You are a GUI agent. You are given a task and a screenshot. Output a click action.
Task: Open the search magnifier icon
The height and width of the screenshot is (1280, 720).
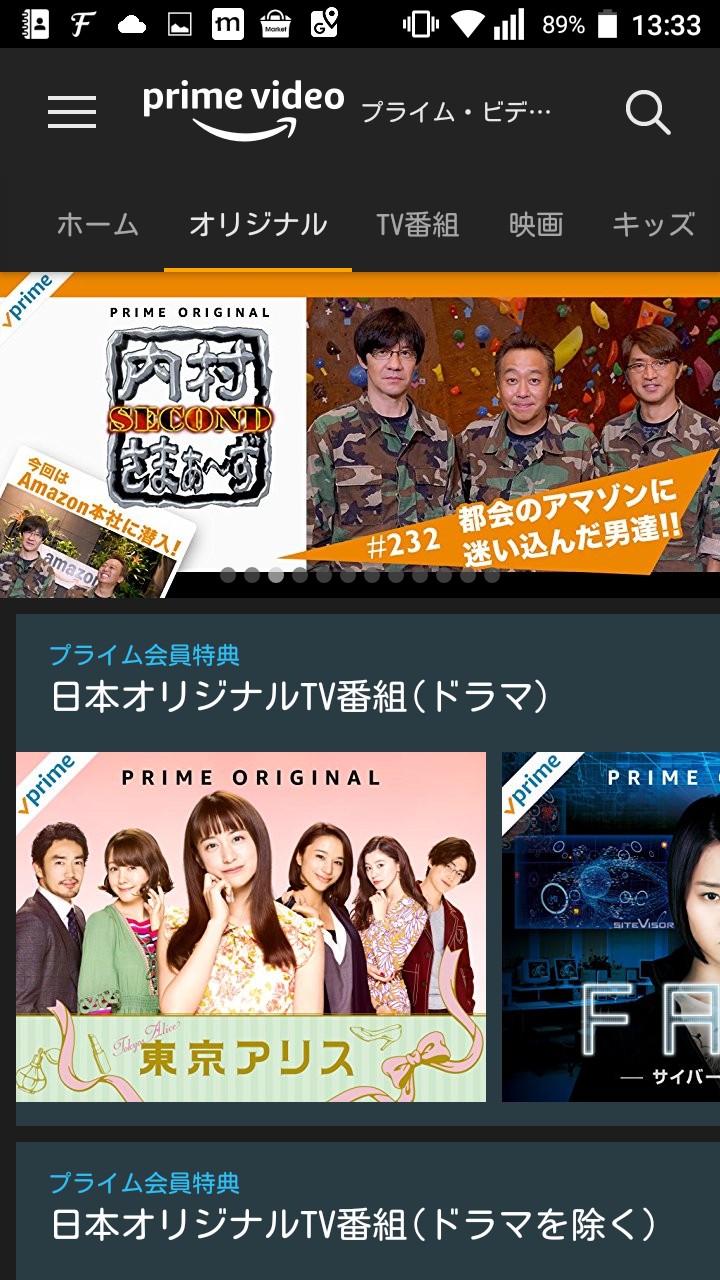click(647, 112)
